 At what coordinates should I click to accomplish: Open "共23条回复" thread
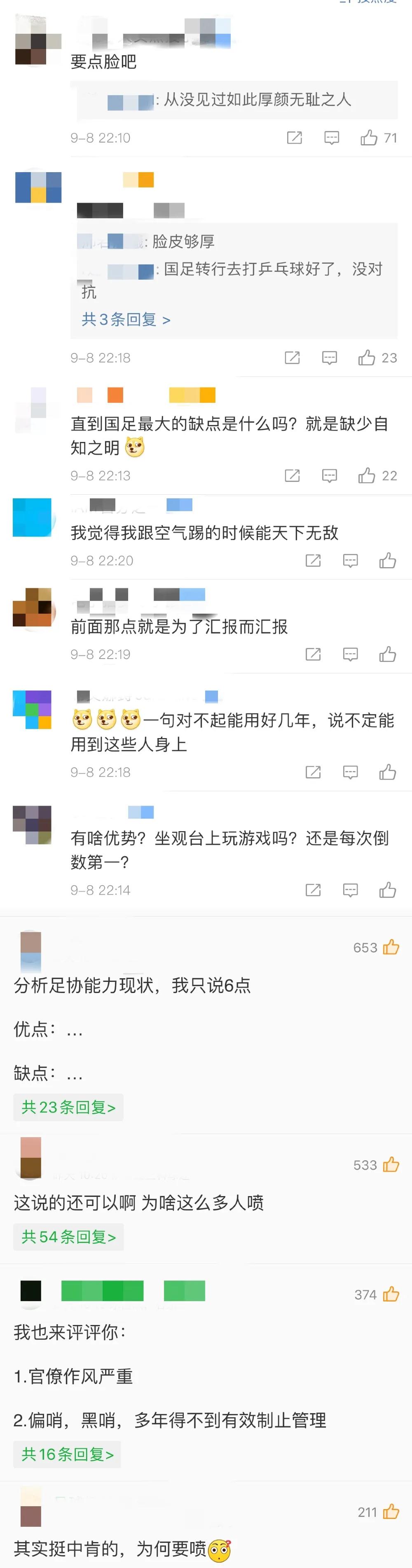point(68,1107)
